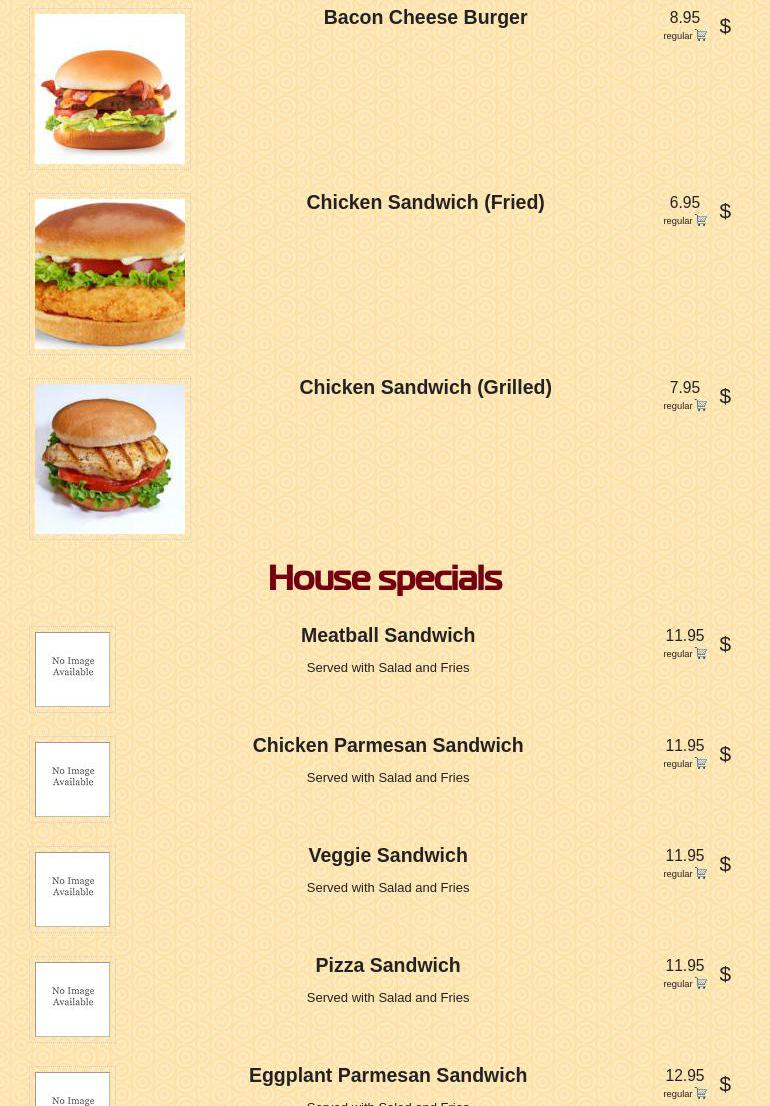Add Bacon Cheese Burger to cart
This screenshot has width=770, height=1106.
[700, 36]
